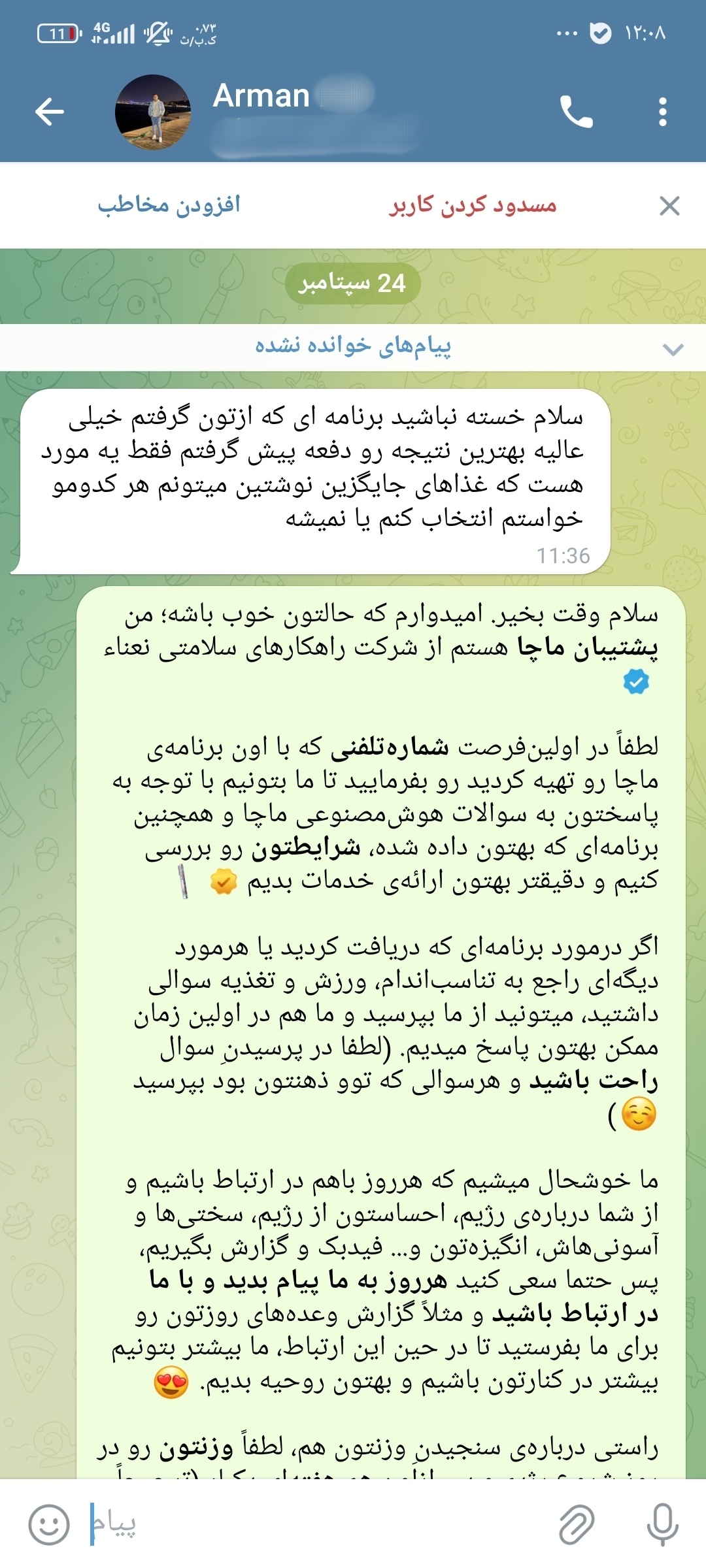
Task: Open the emoji picker
Action: pyautogui.click(x=49, y=1524)
